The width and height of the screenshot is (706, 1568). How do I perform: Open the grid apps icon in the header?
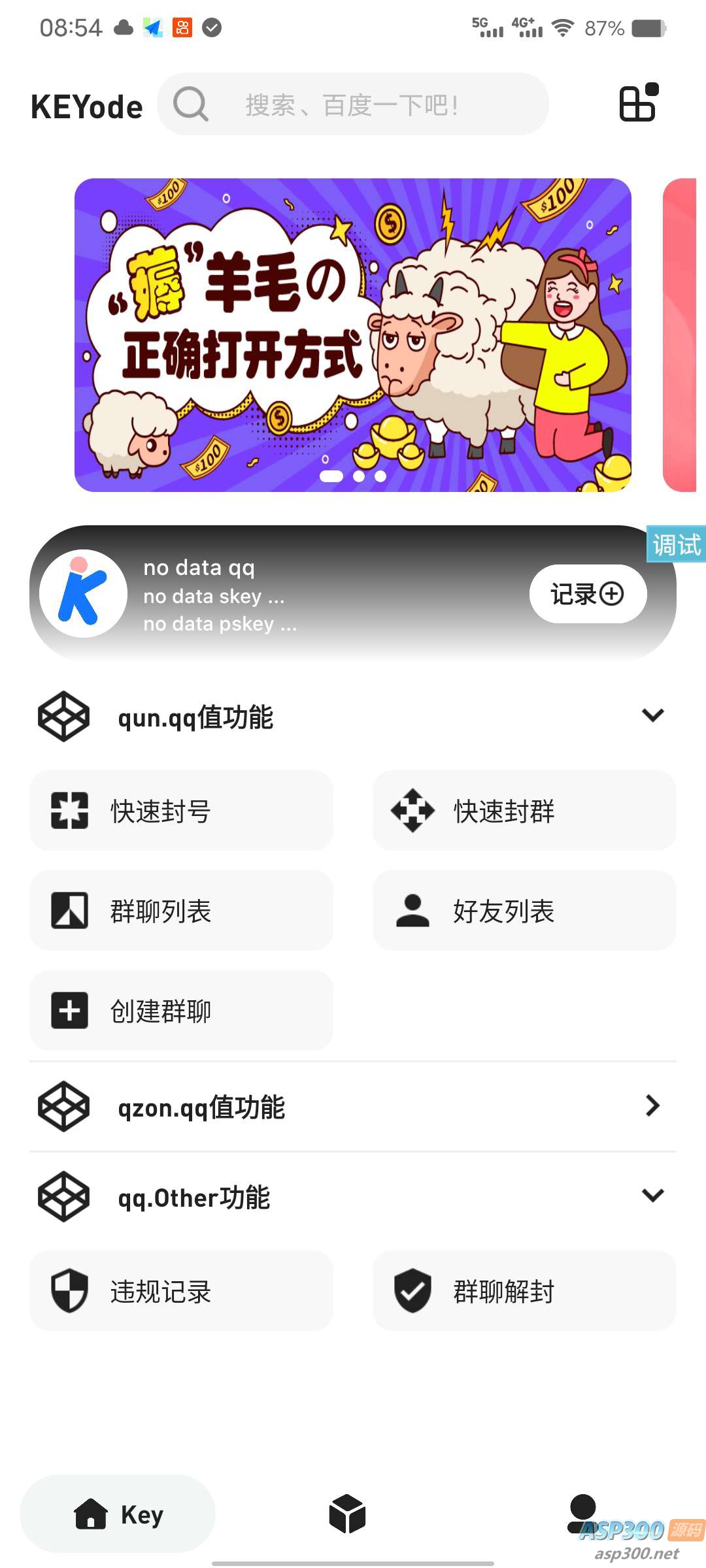638,103
